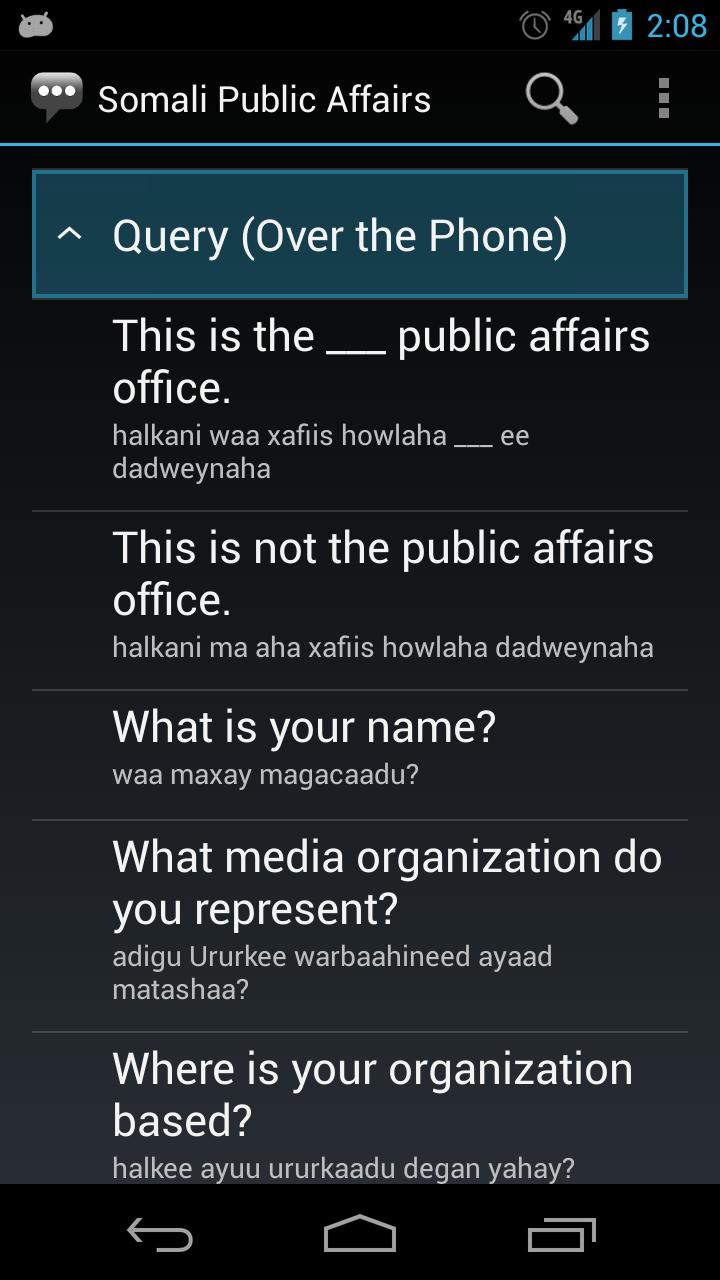Tap the chevron next to Query heading
This screenshot has width=720, height=1280.
[x=69, y=234]
